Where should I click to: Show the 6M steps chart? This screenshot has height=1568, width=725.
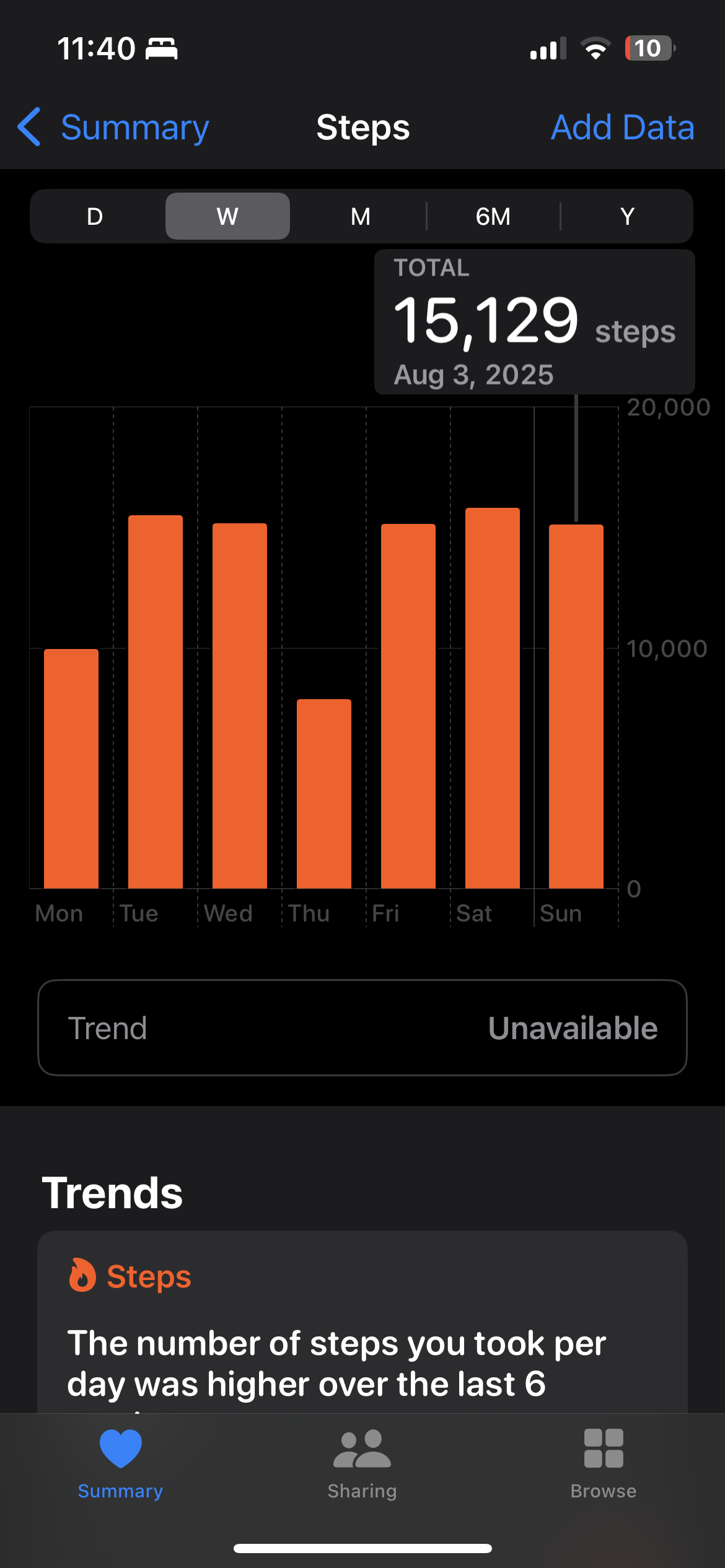click(x=493, y=217)
